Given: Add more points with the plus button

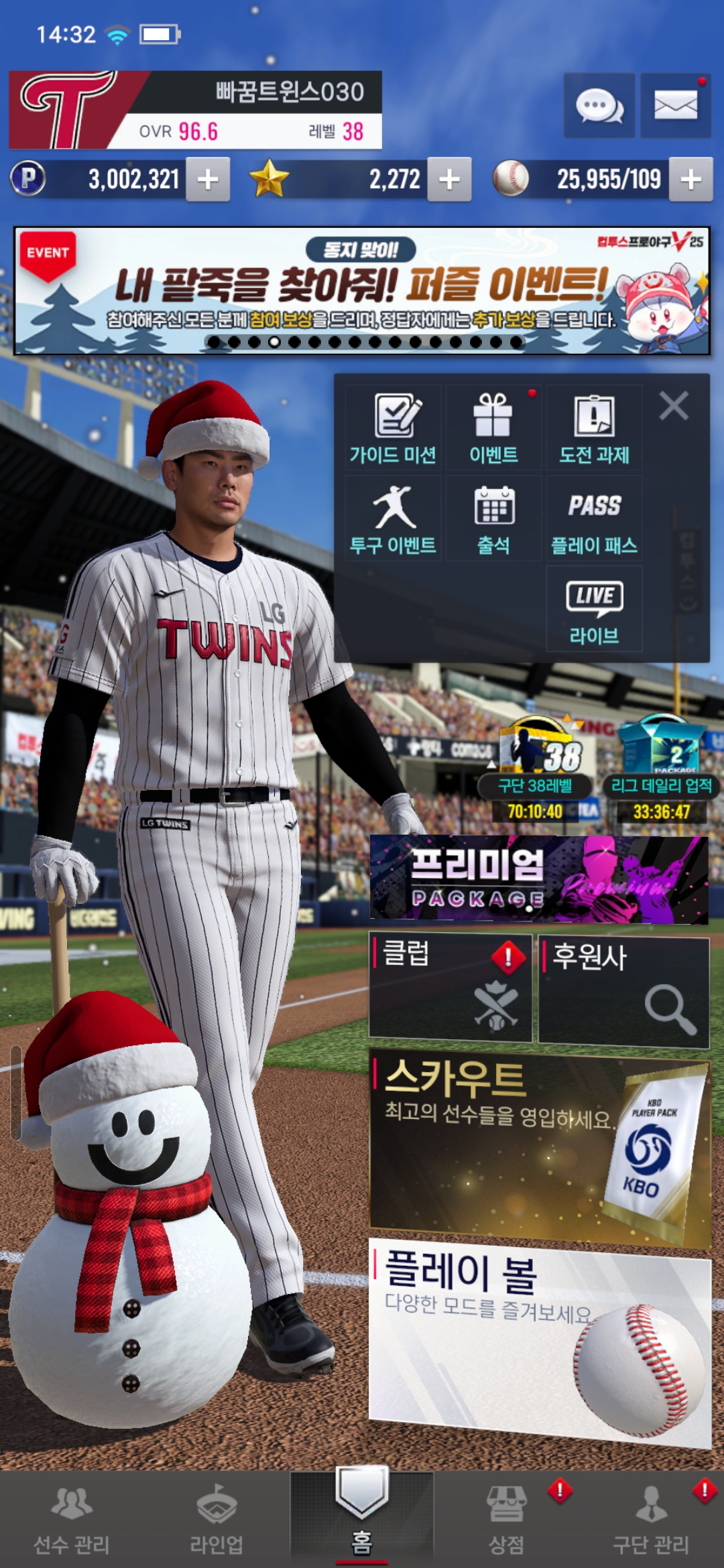Looking at the screenshot, I should [x=208, y=180].
